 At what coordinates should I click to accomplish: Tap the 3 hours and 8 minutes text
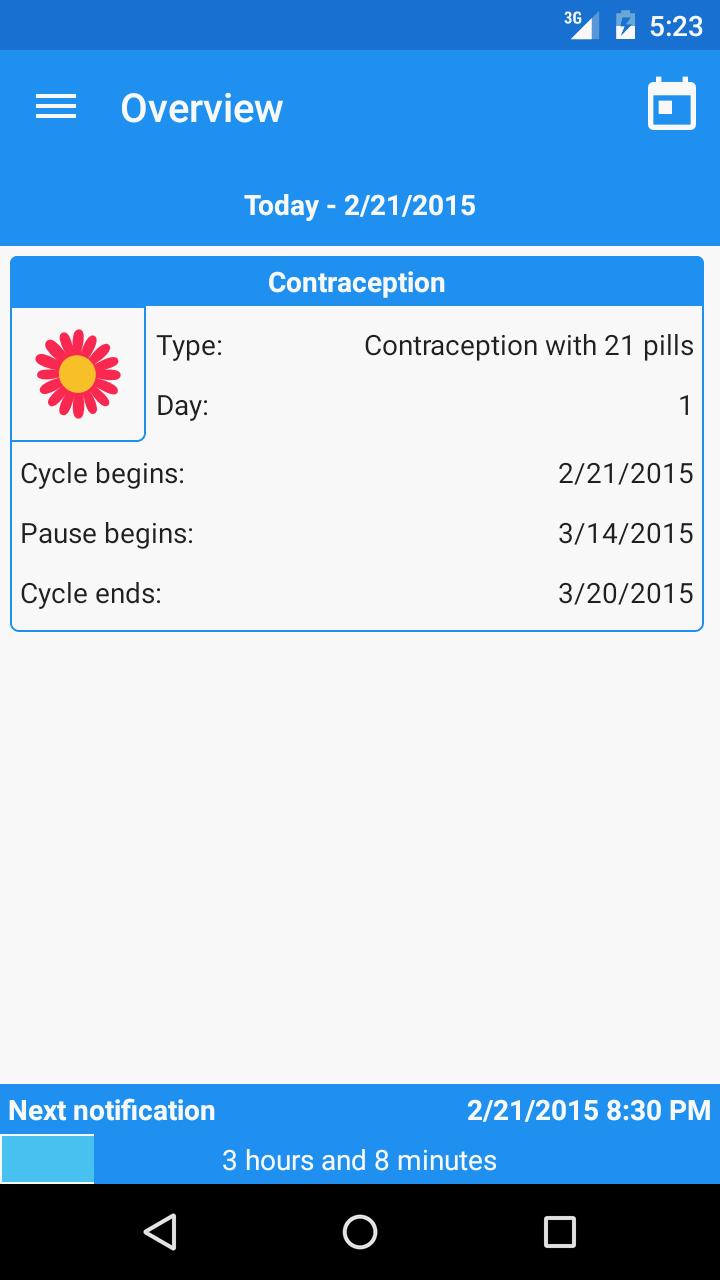(x=358, y=1160)
